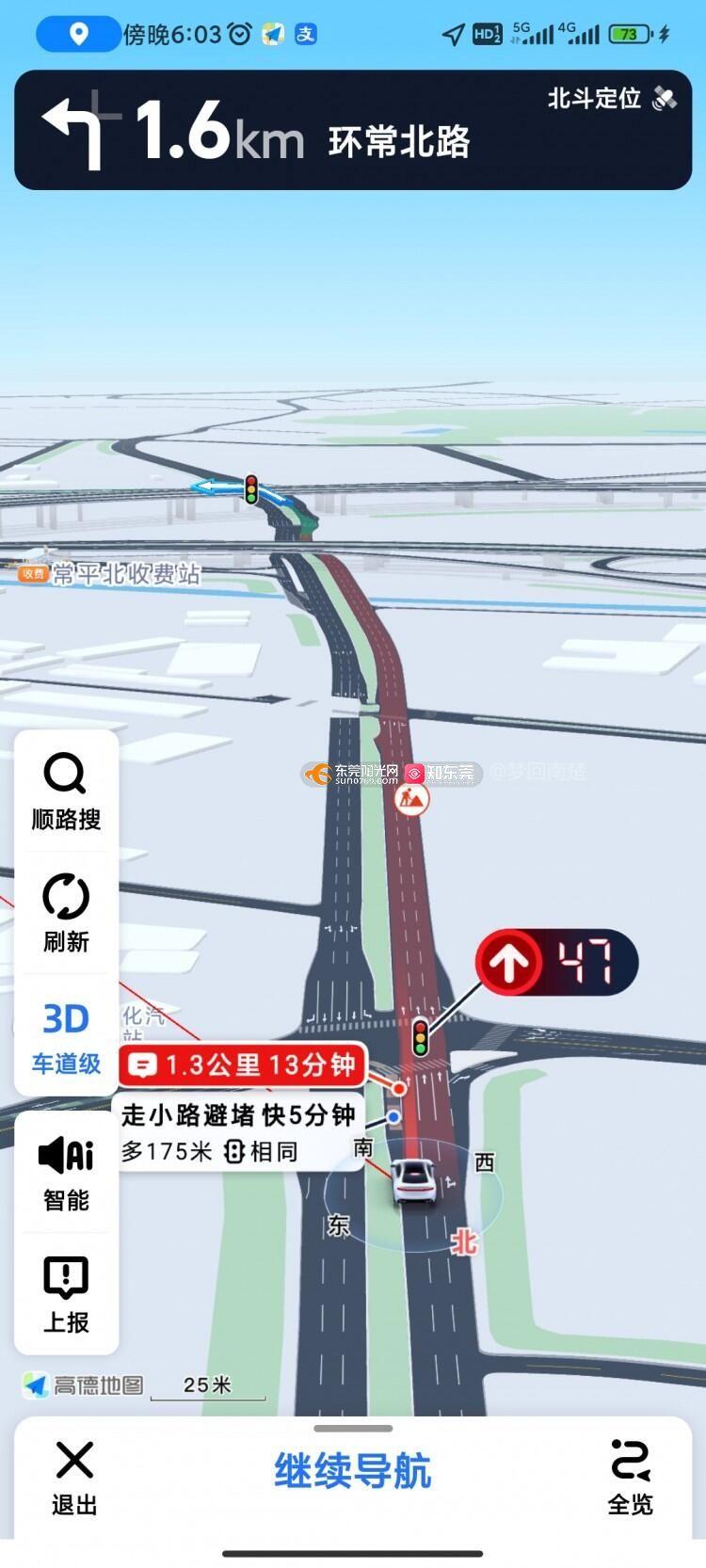Screen dimensions: 706x1568
Task: Tap the road construction warning icon
Action: click(411, 800)
